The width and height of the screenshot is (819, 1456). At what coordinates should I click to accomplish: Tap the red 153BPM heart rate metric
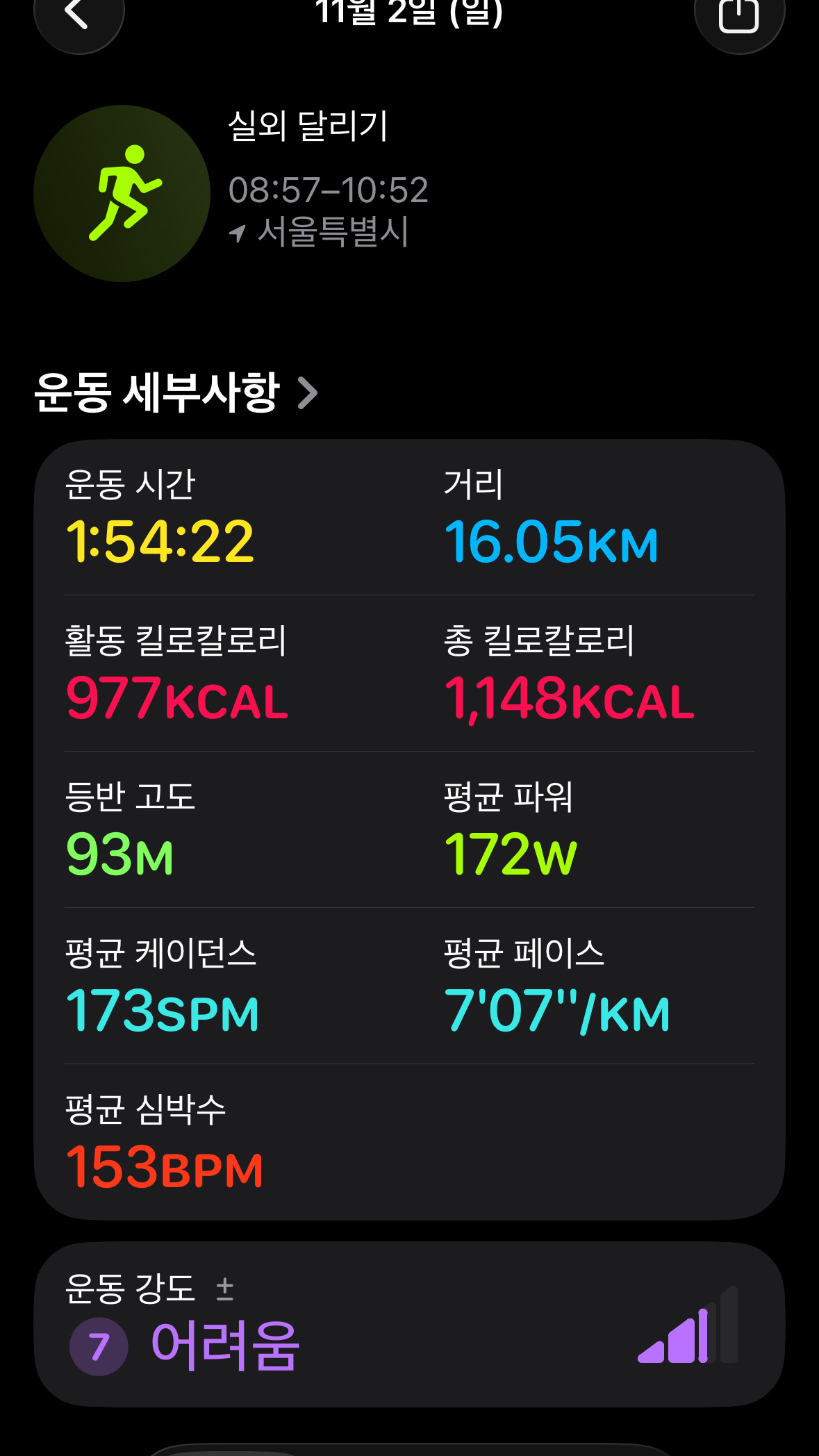pos(163,1167)
